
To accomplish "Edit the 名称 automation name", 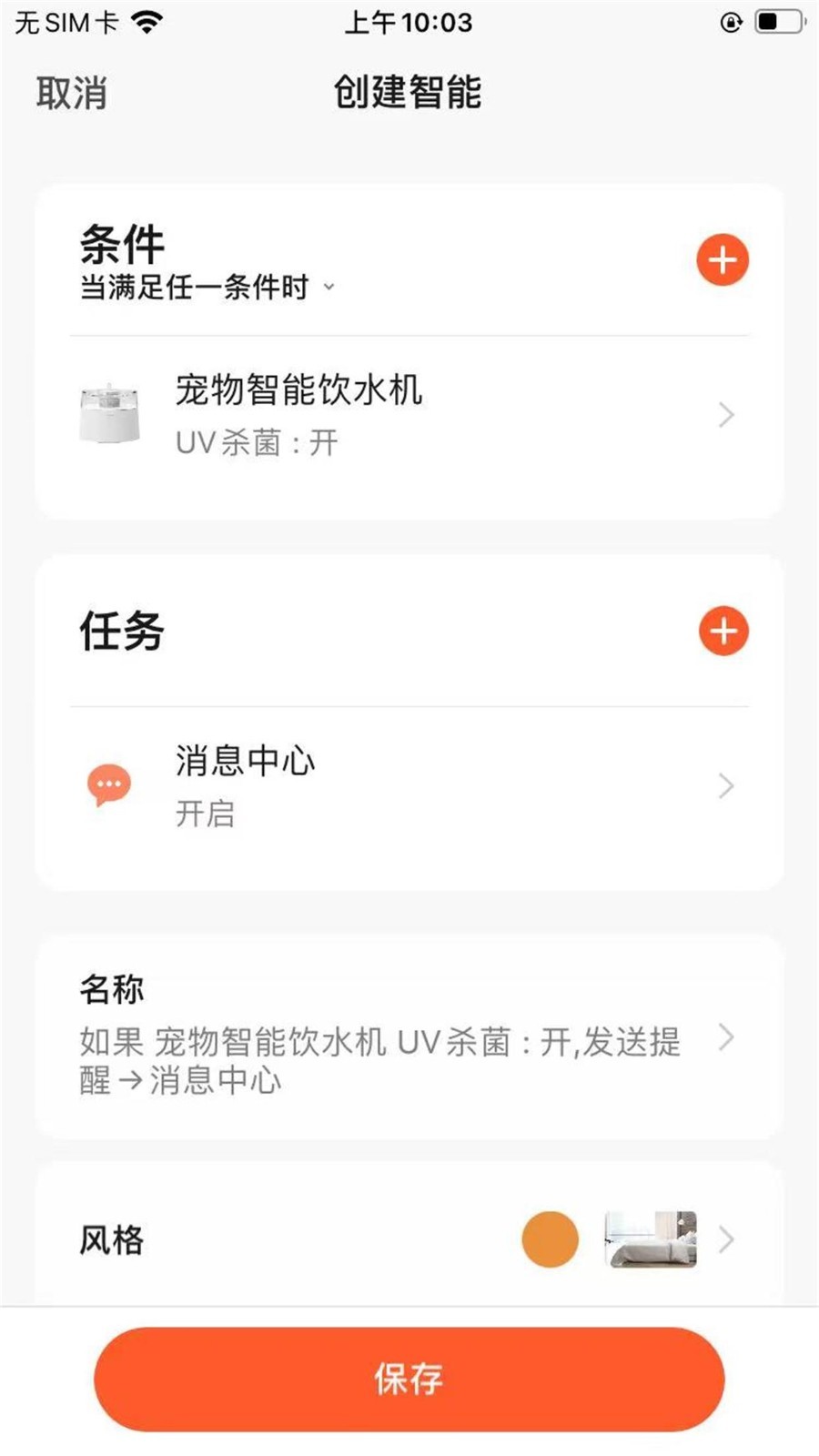I will tap(409, 1038).
